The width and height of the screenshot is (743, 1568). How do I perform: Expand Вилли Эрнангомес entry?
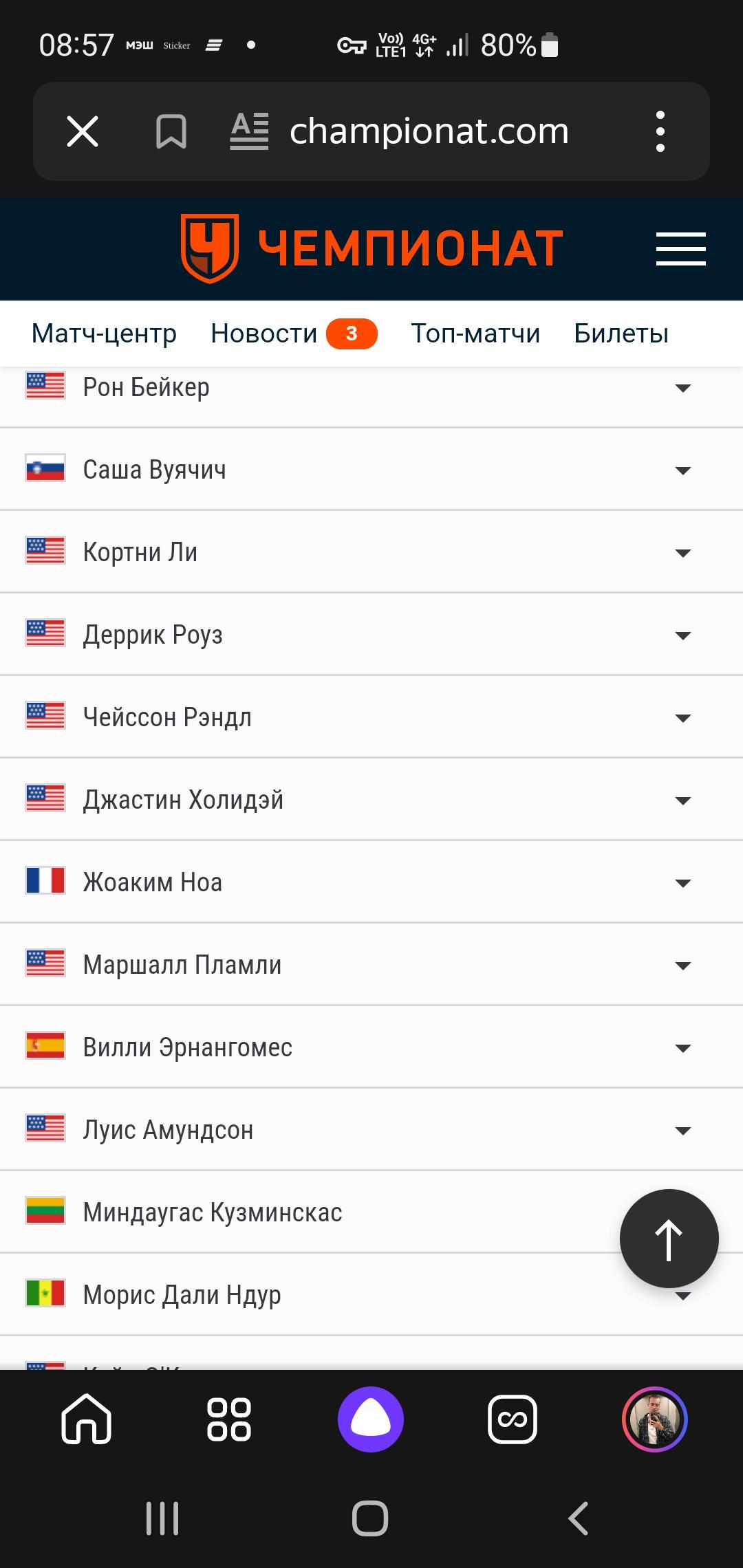point(371,1047)
